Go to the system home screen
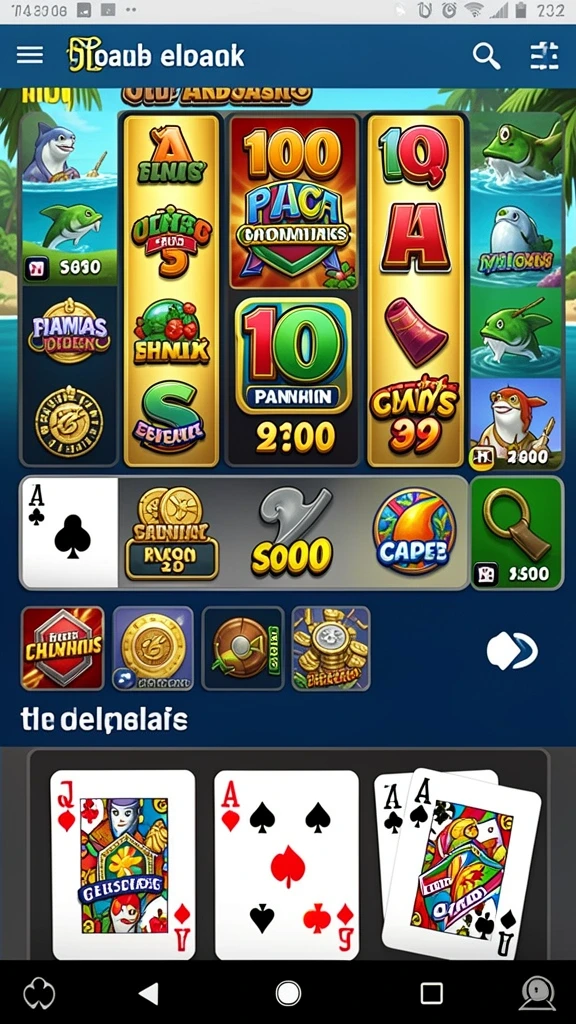The width and height of the screenshot is (576, 1024). pos(288,993)
